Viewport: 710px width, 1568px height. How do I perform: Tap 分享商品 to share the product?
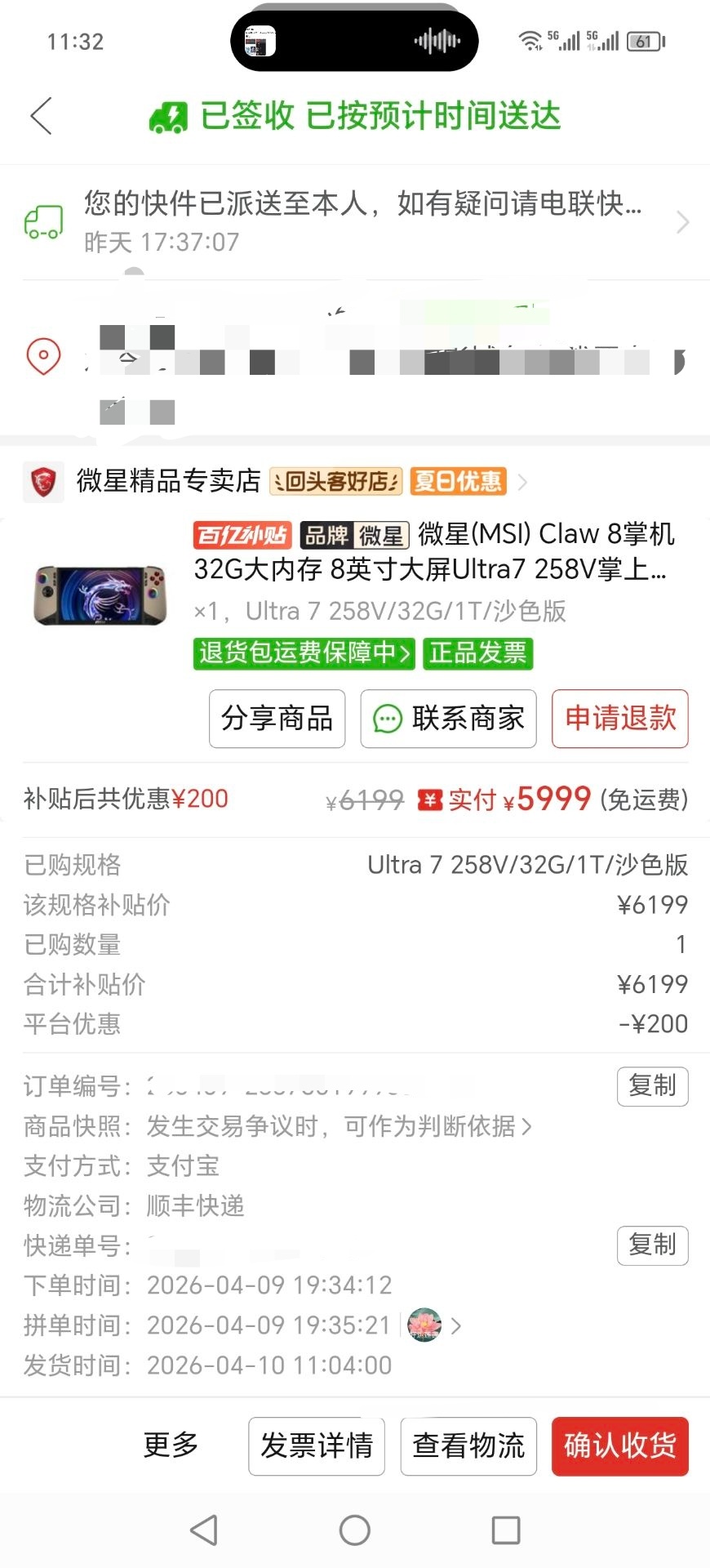(277, 719)
